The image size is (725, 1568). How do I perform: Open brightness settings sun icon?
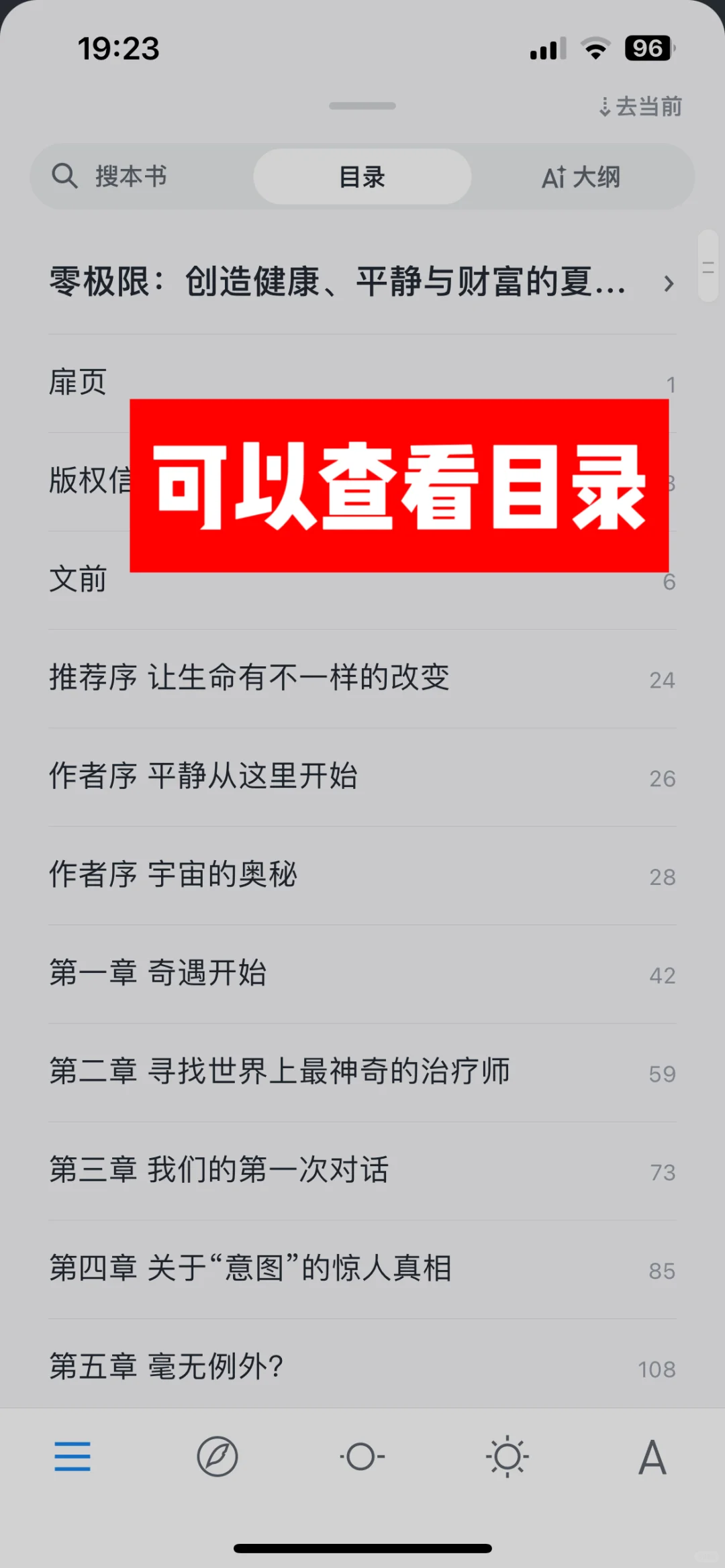coord(507,1457)
